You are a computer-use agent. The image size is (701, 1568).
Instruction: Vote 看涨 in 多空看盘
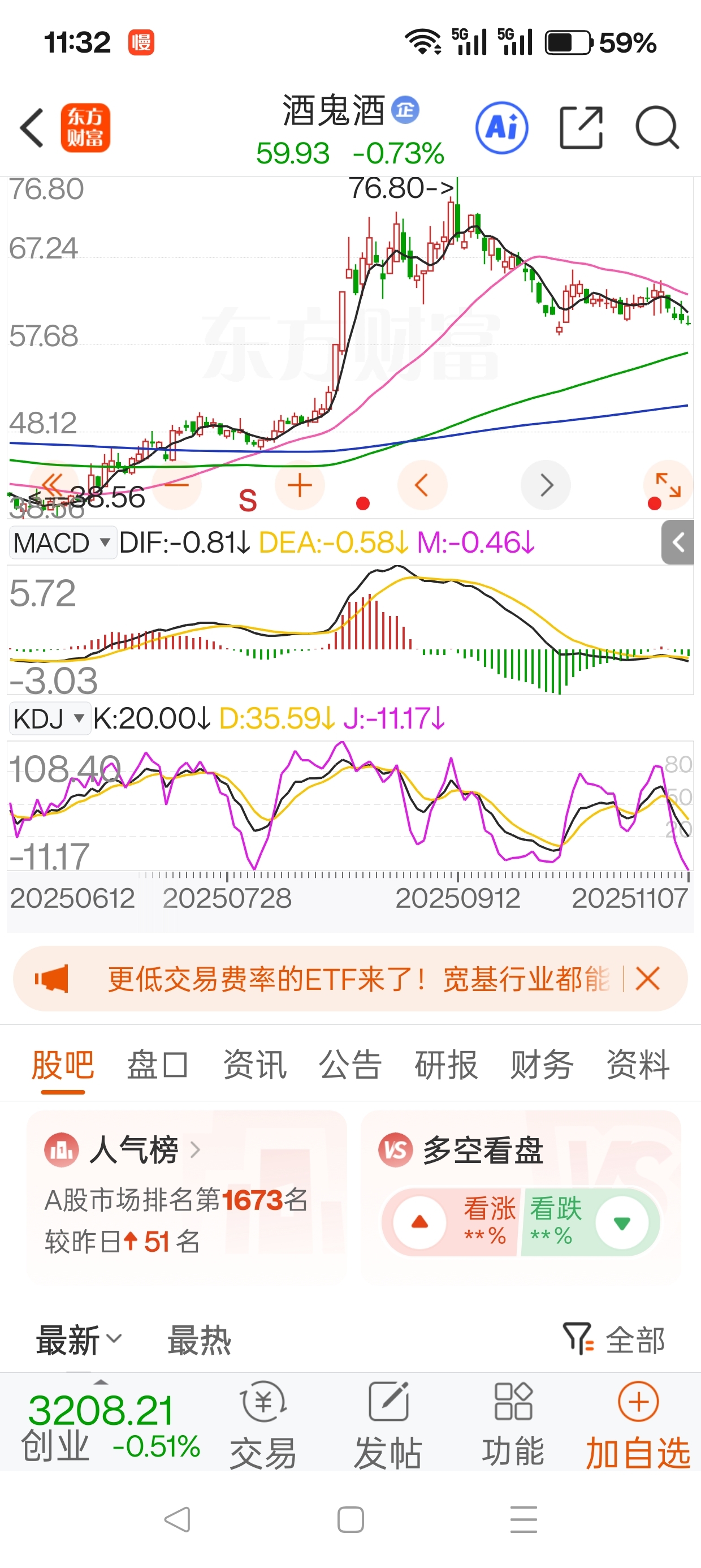point(452,1222)
